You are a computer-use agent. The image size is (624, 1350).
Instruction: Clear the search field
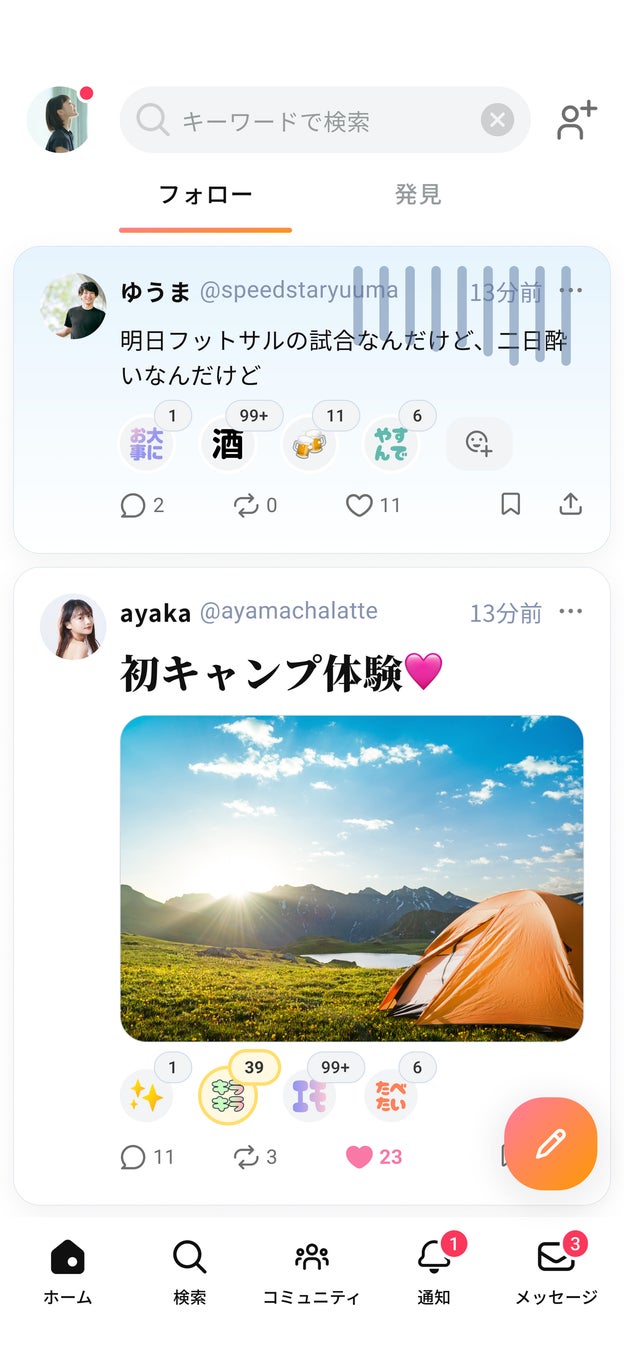(497, 121)
